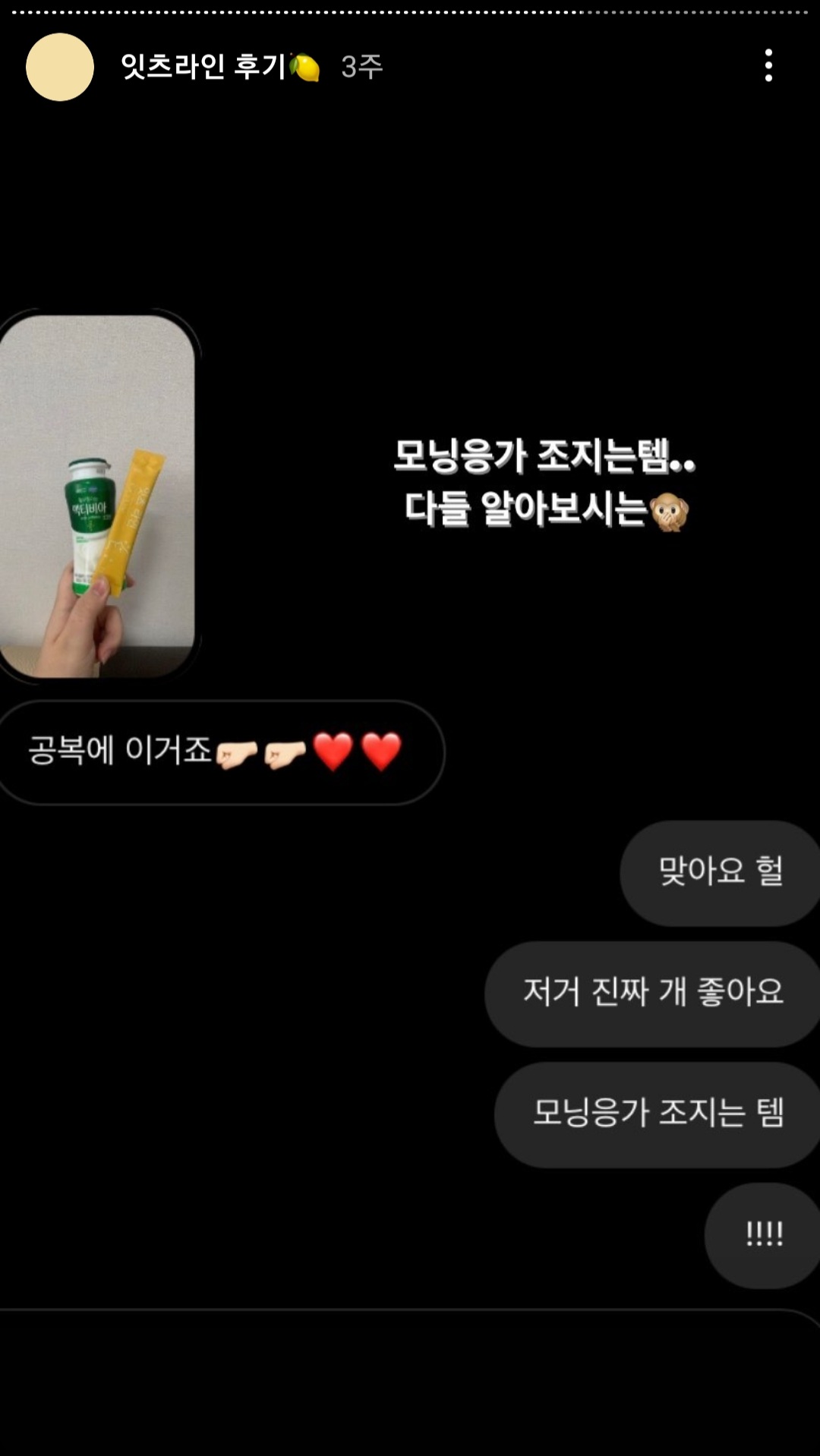Viewport: 820px width, 1456px height.
Task: Open the three-dot overflow menu
Action: [x=768, y=66]
